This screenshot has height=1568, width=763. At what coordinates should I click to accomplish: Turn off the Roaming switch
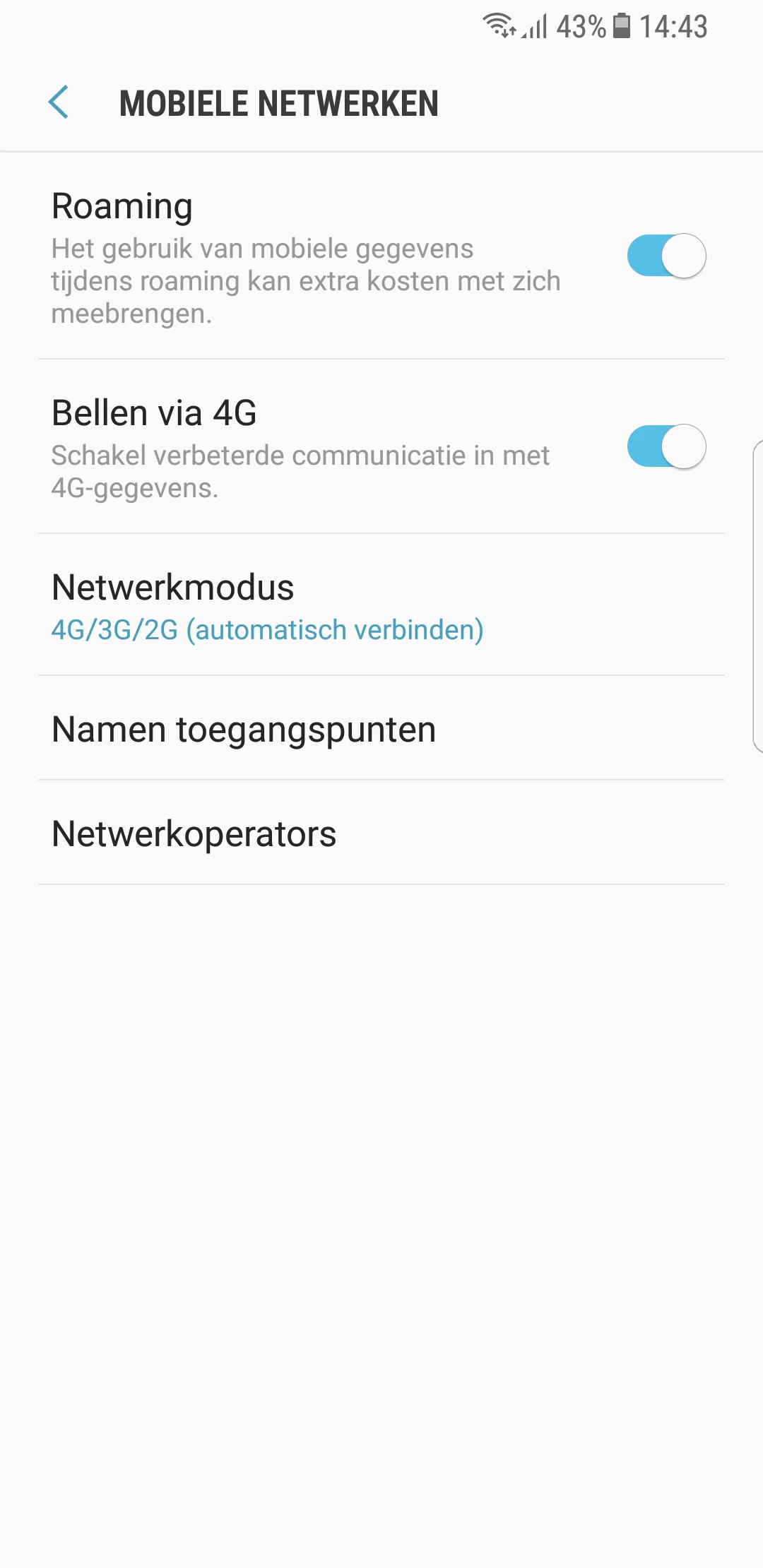click(666, 256)
